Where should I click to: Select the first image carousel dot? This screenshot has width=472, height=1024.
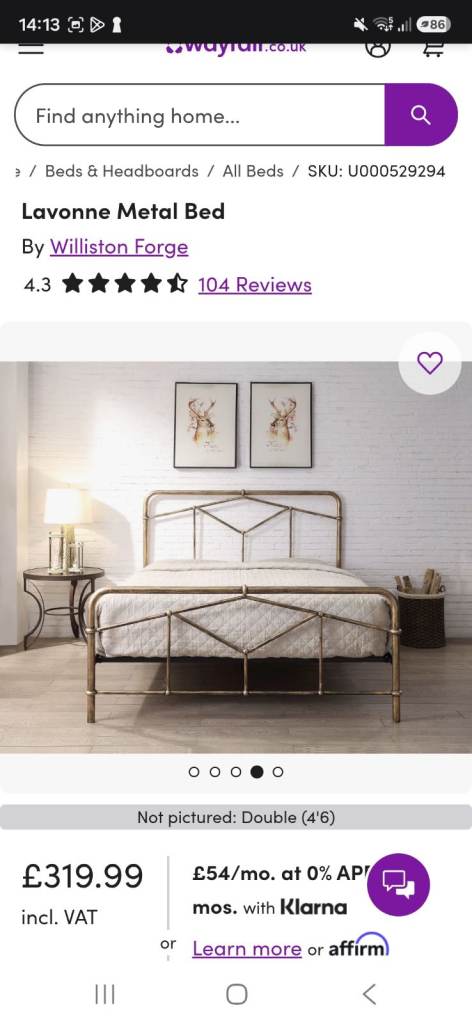point(194,772)
